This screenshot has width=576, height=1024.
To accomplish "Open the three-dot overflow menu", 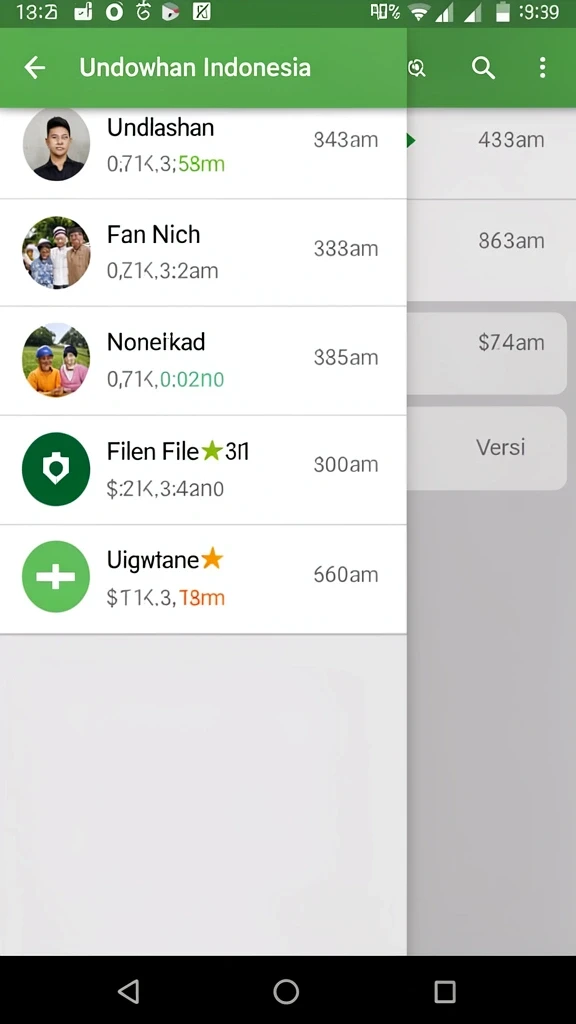I will tap(542, 67).
